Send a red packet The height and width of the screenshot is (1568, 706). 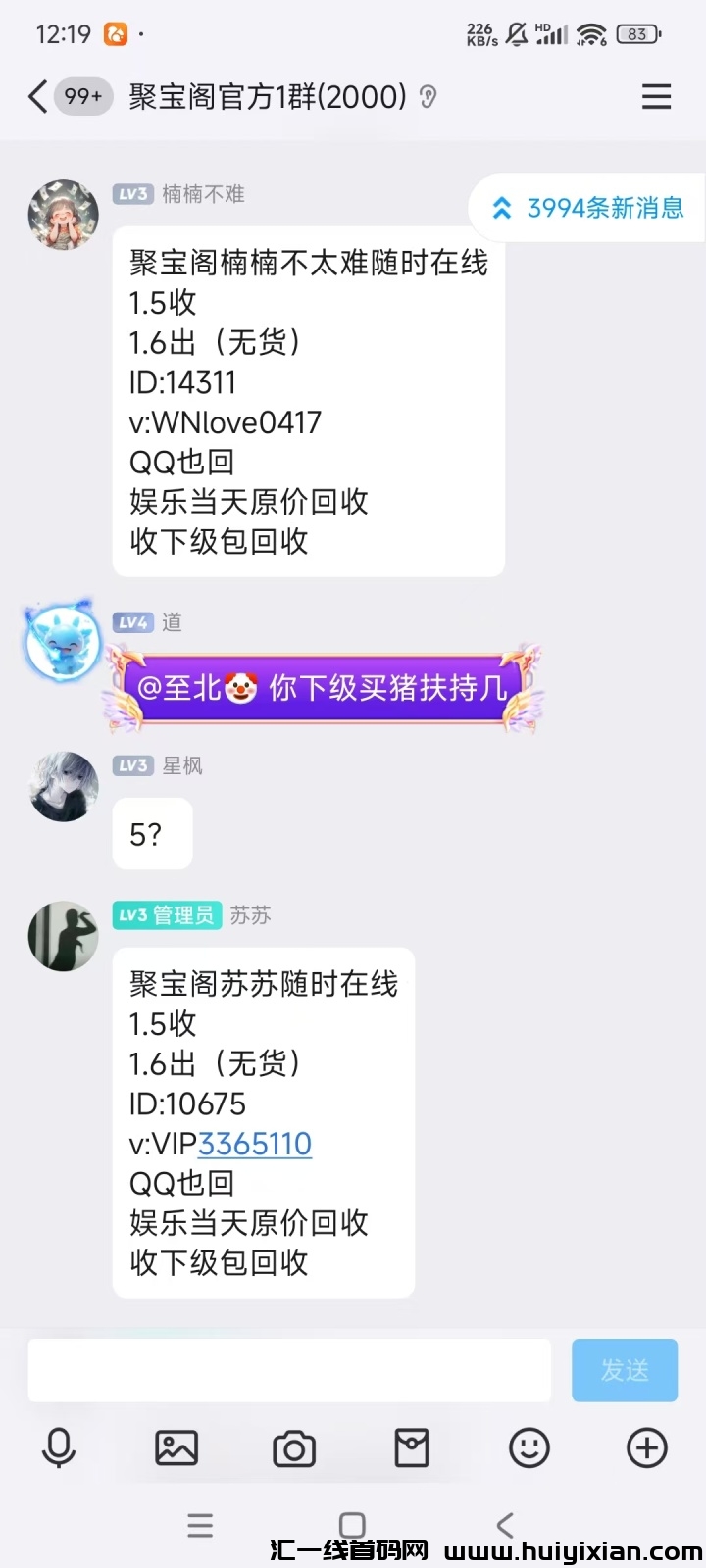(412, 1447)
